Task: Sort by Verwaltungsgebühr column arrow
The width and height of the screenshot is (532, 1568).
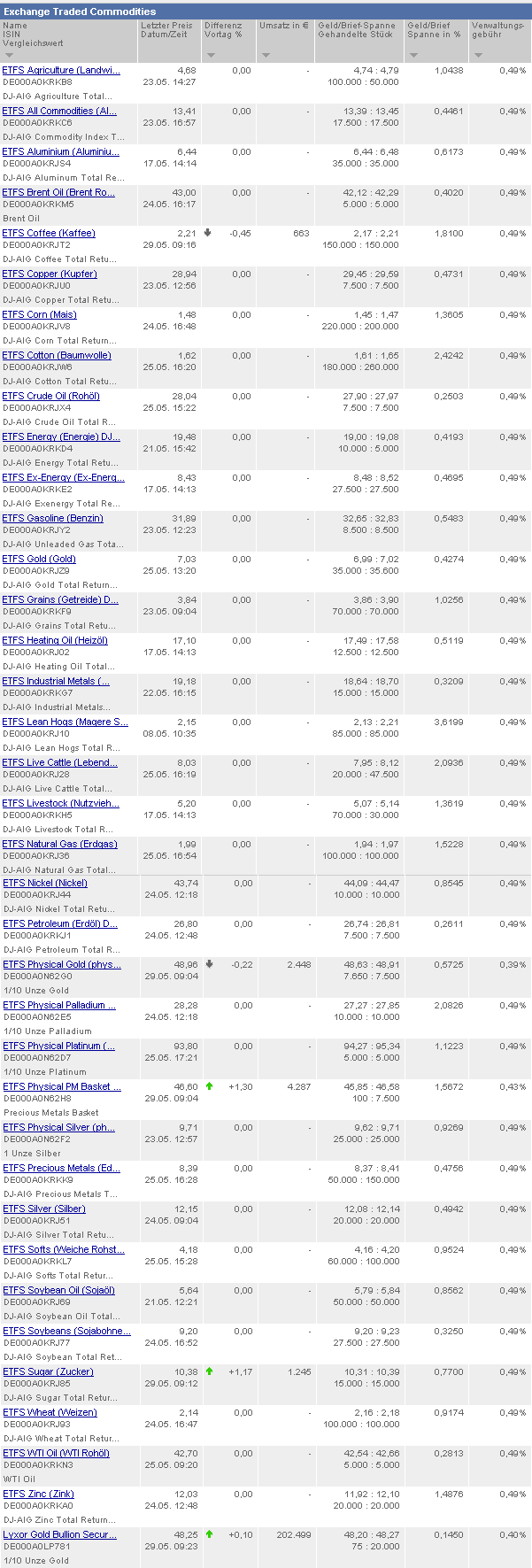Action: (x=478, y=55)
